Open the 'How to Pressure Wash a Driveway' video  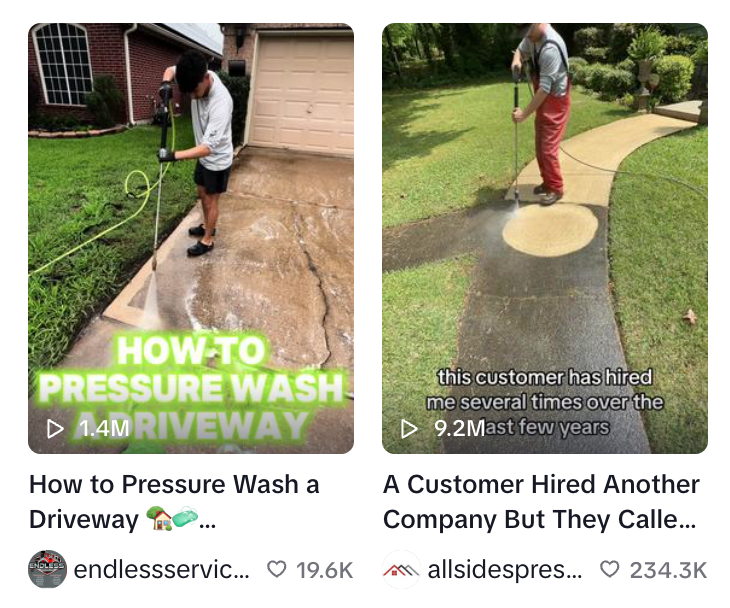190,238
